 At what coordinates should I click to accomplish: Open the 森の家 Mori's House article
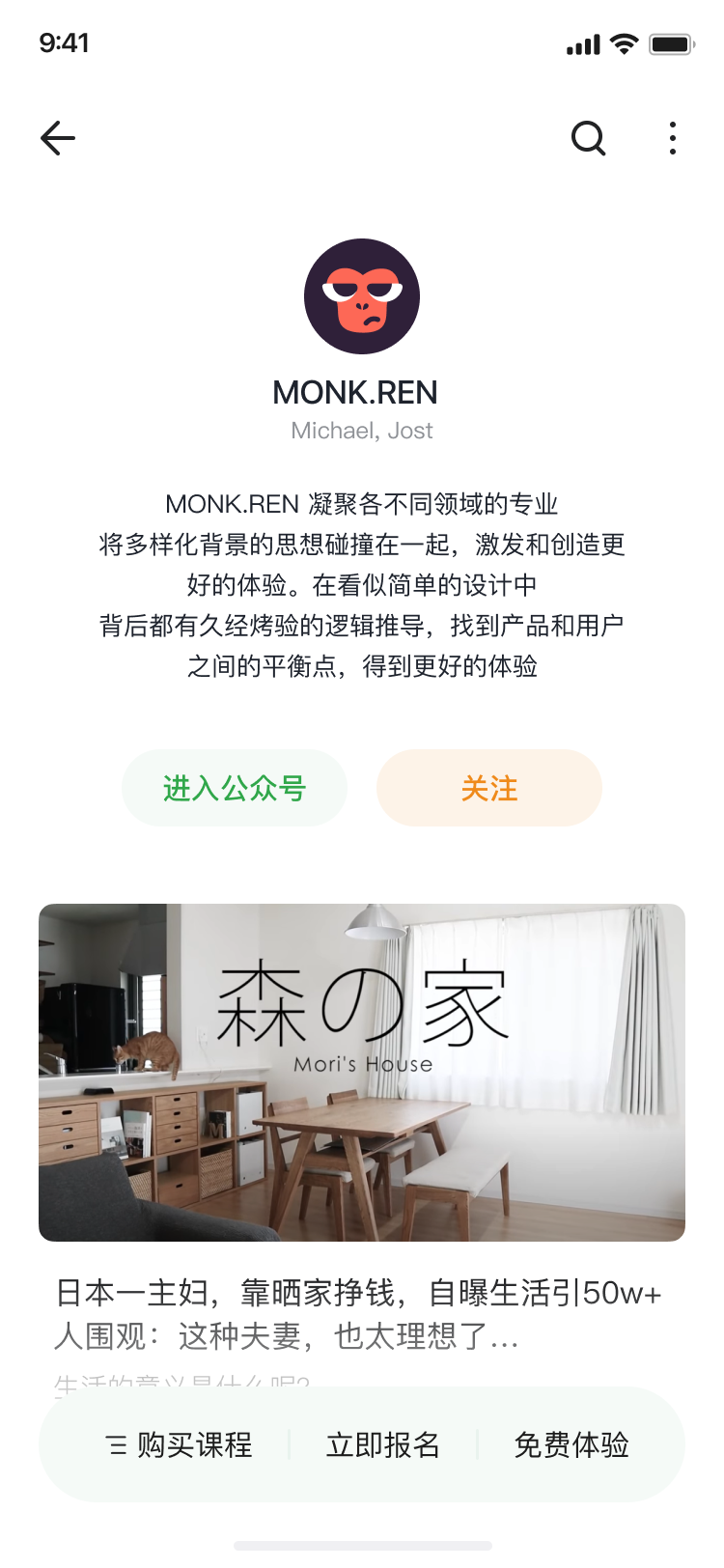362,1072
